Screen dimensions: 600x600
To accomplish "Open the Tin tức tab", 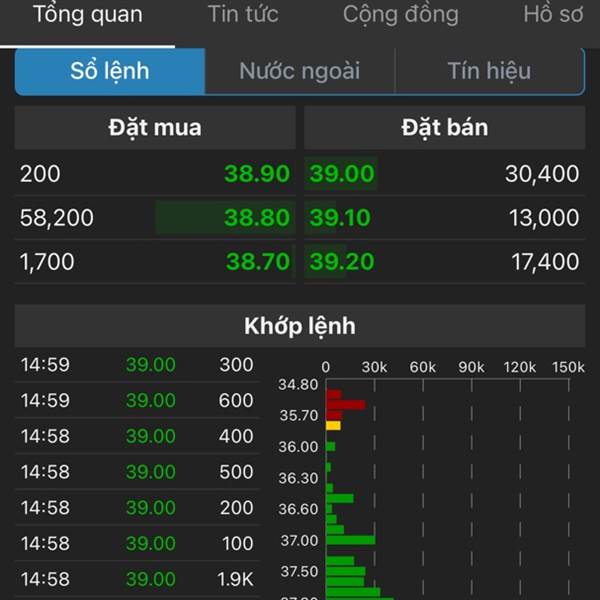I will click(x=243, y=15).
